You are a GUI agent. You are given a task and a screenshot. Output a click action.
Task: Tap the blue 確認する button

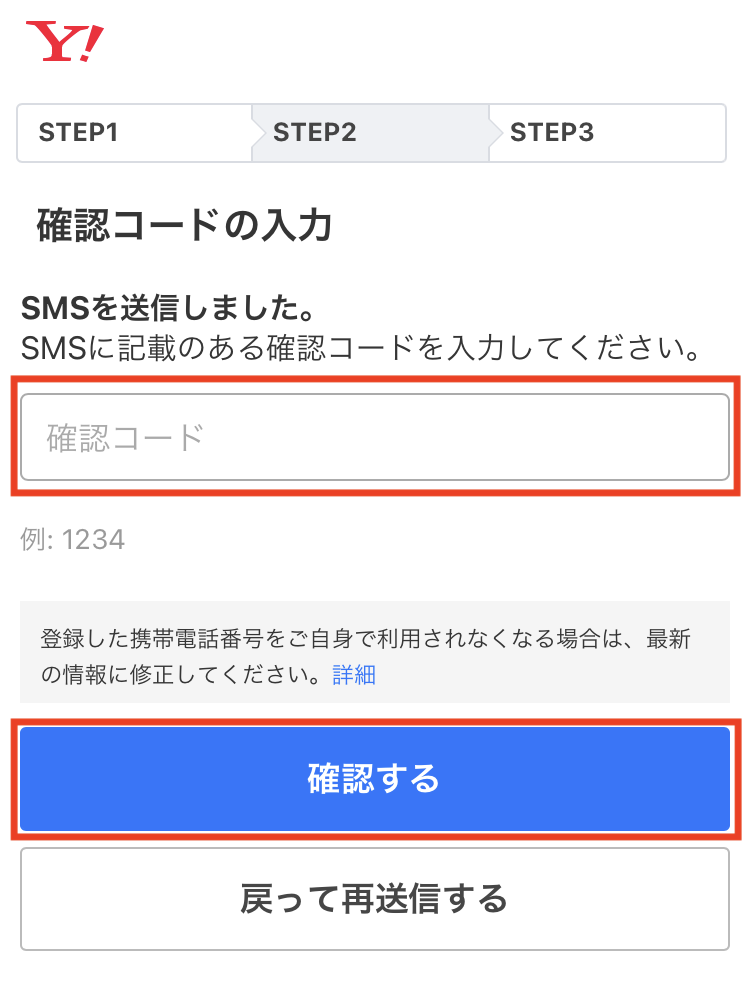click(375, 778)
